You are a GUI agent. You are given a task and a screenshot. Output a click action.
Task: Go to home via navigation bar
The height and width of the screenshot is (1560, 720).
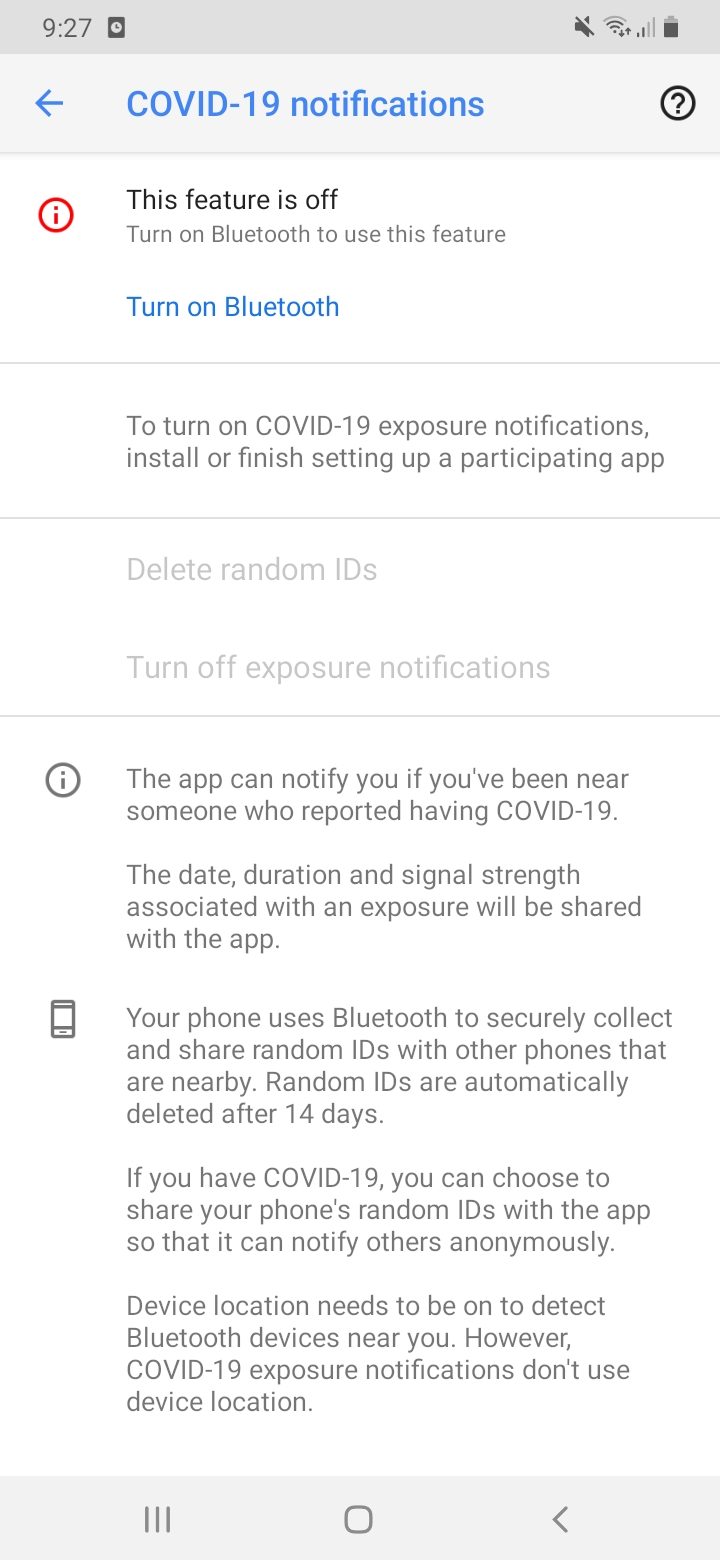pos(358,1520)
